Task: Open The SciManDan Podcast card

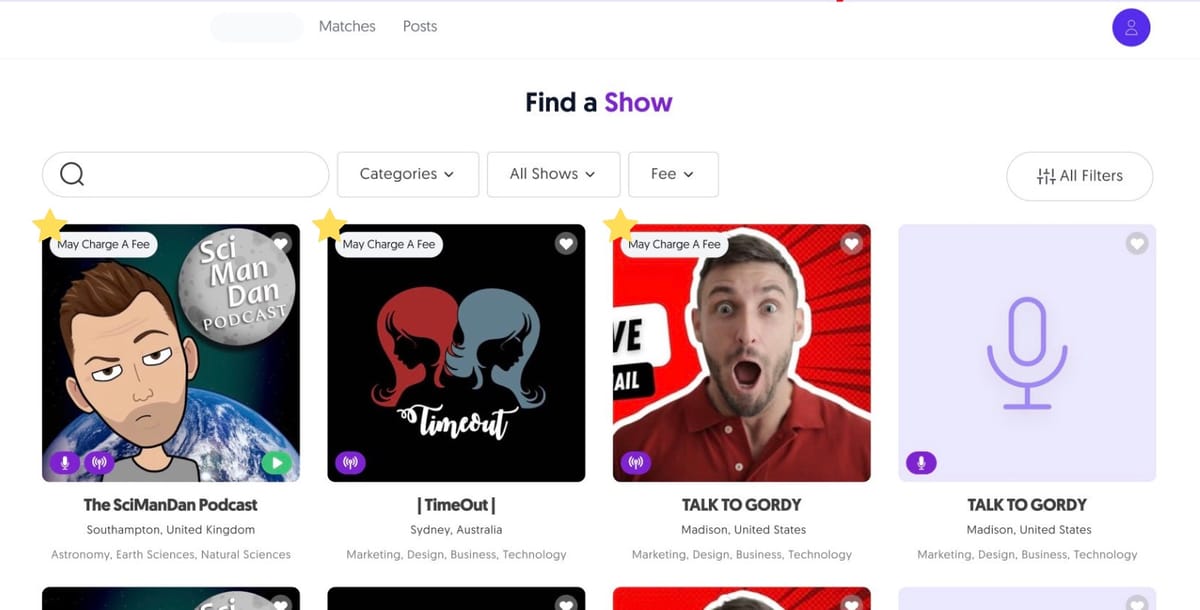Action: (171, 352)
